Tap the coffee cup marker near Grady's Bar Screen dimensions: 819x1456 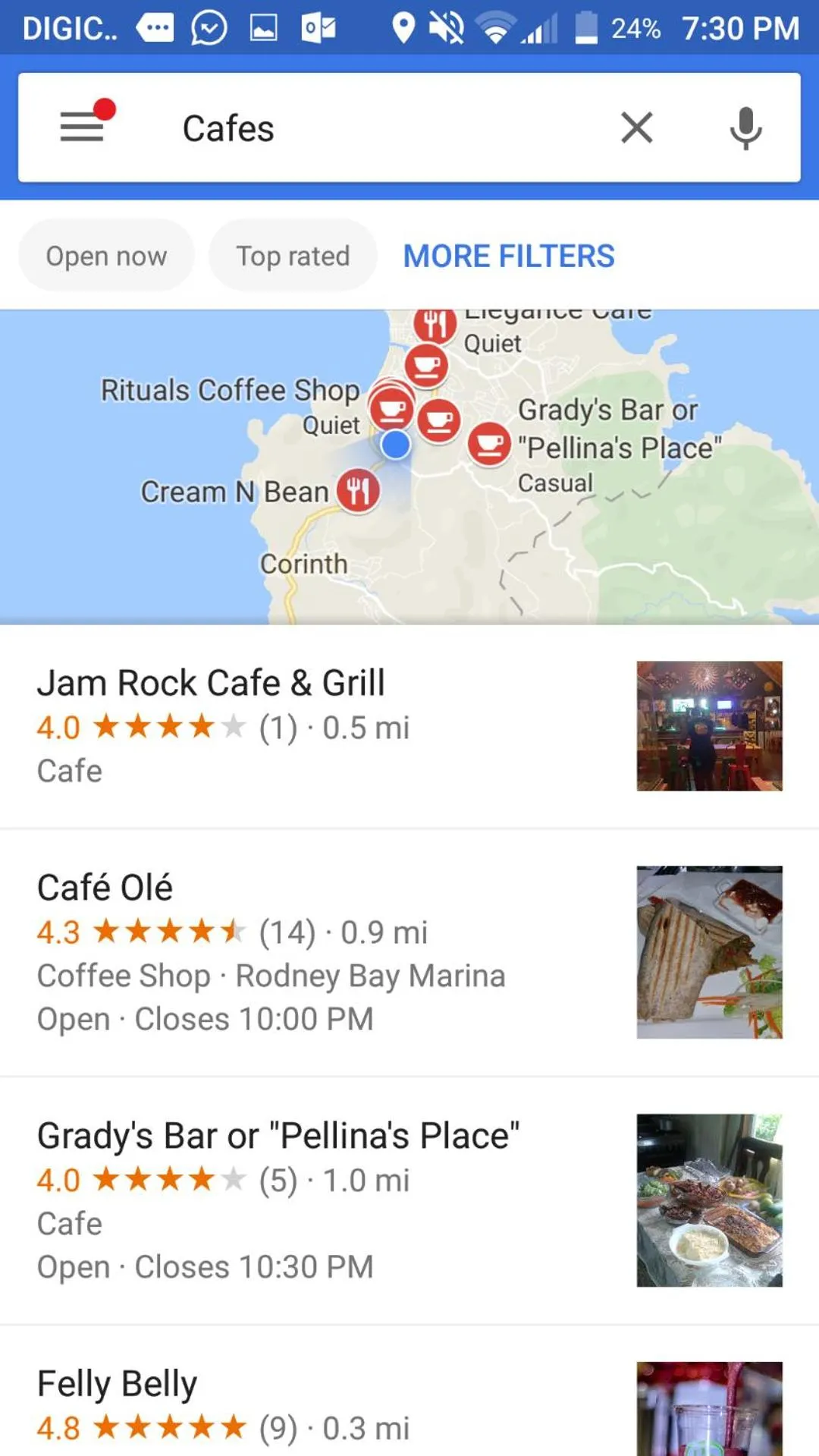click(x=489, y=442)
